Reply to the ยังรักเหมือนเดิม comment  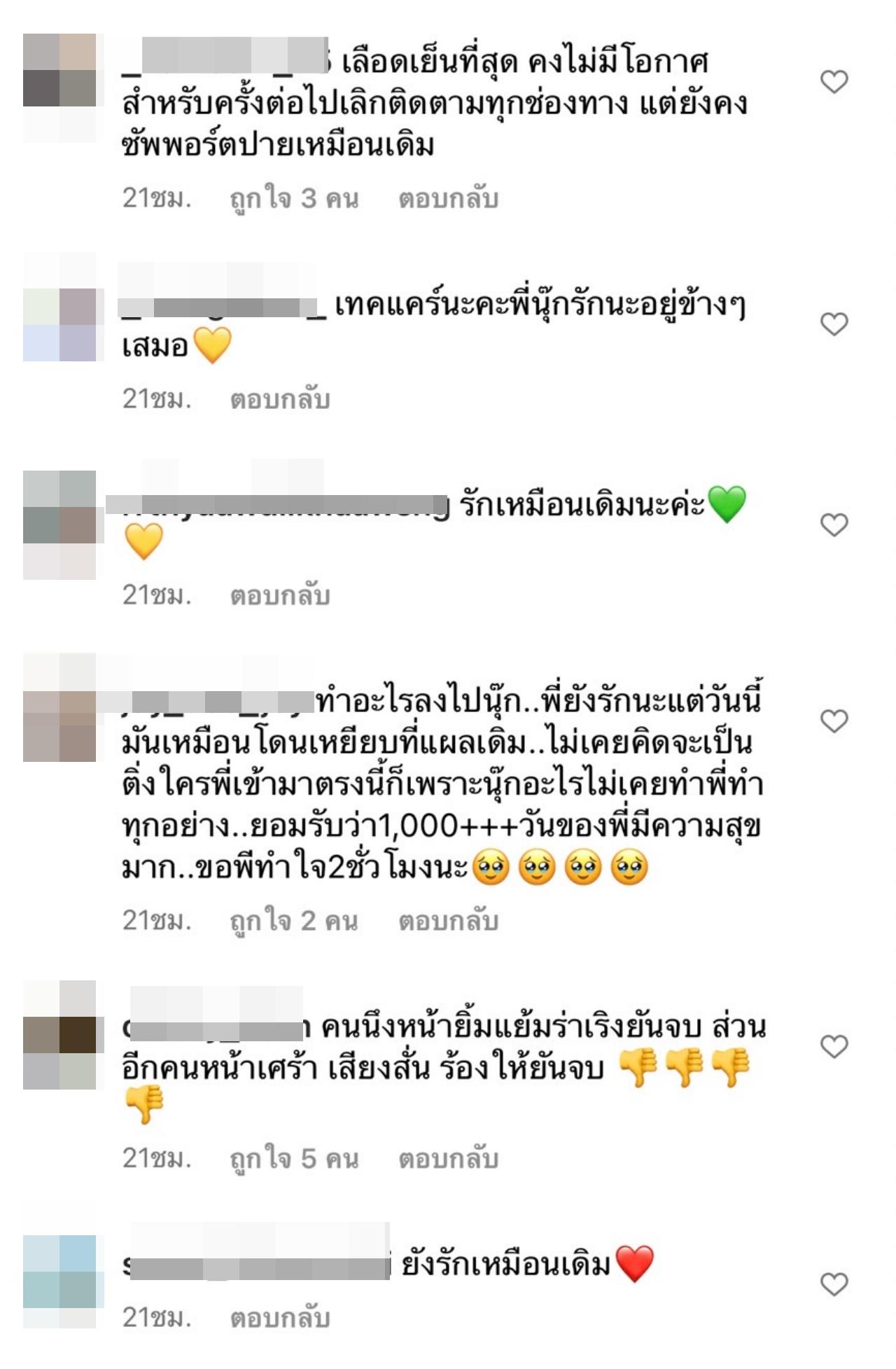coord(280,1318)
